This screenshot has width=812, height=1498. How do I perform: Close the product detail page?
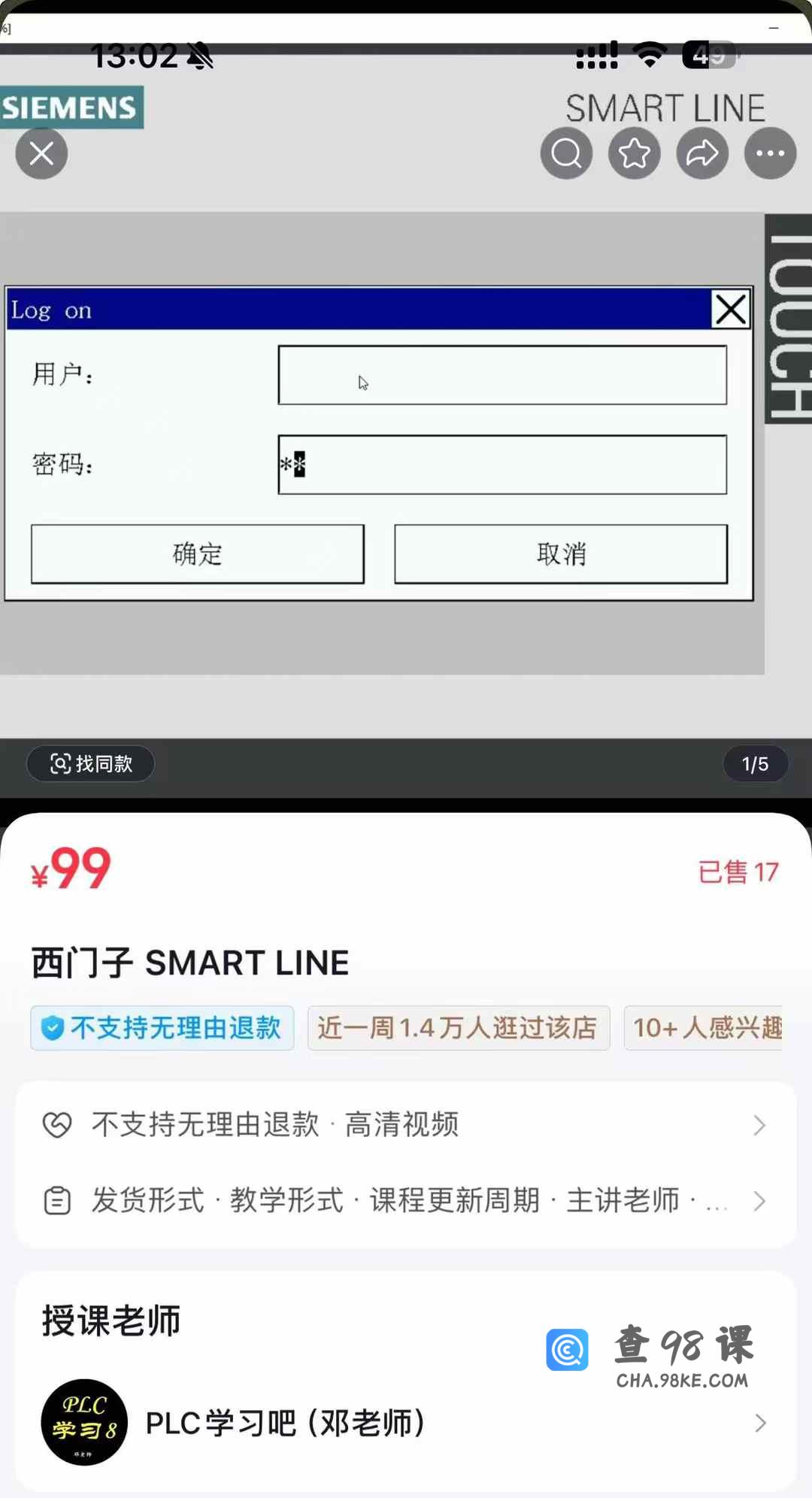[x=41, y=153]
